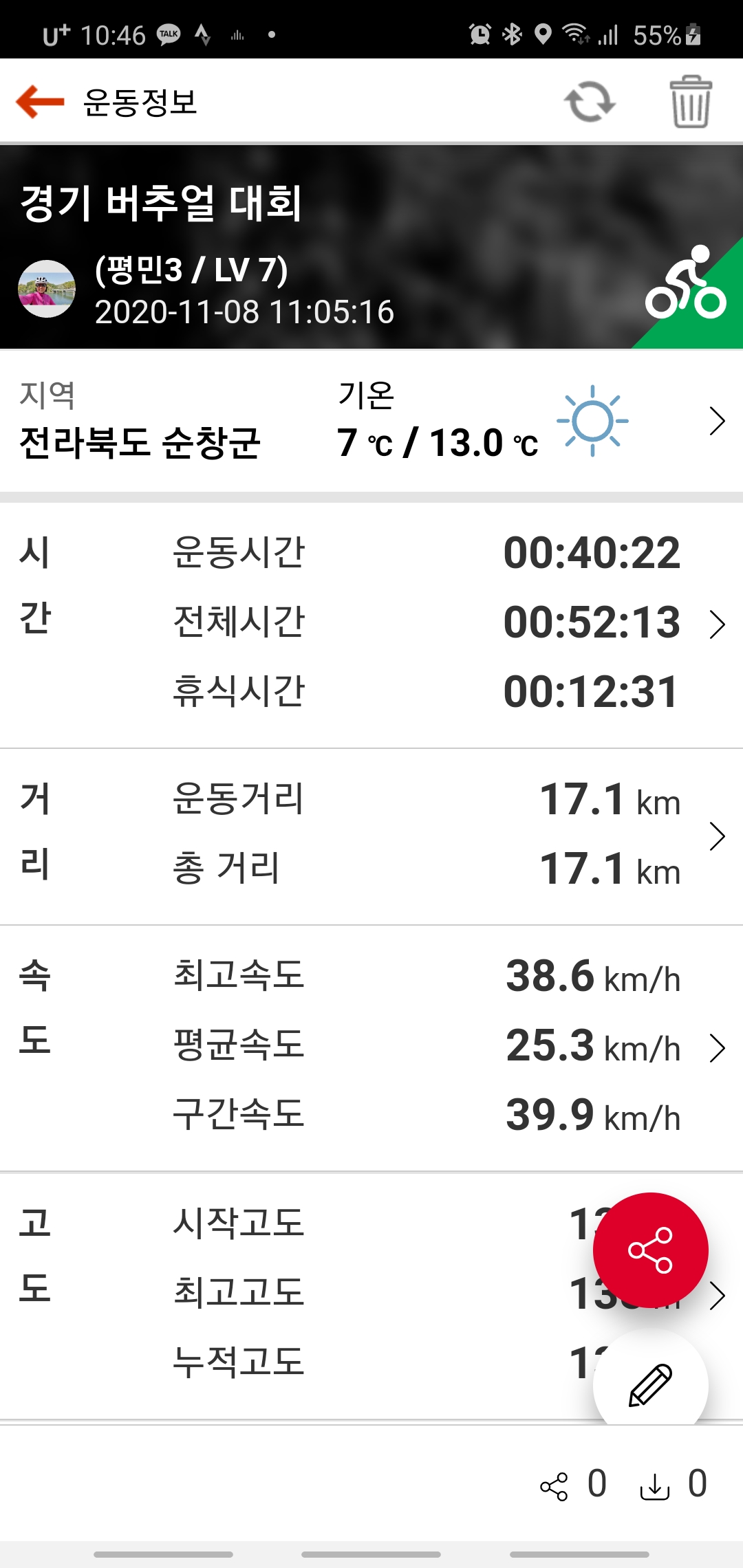Tap the refresh/sync icon
The image size is (743, 1568).
click(x=590, y=102)
